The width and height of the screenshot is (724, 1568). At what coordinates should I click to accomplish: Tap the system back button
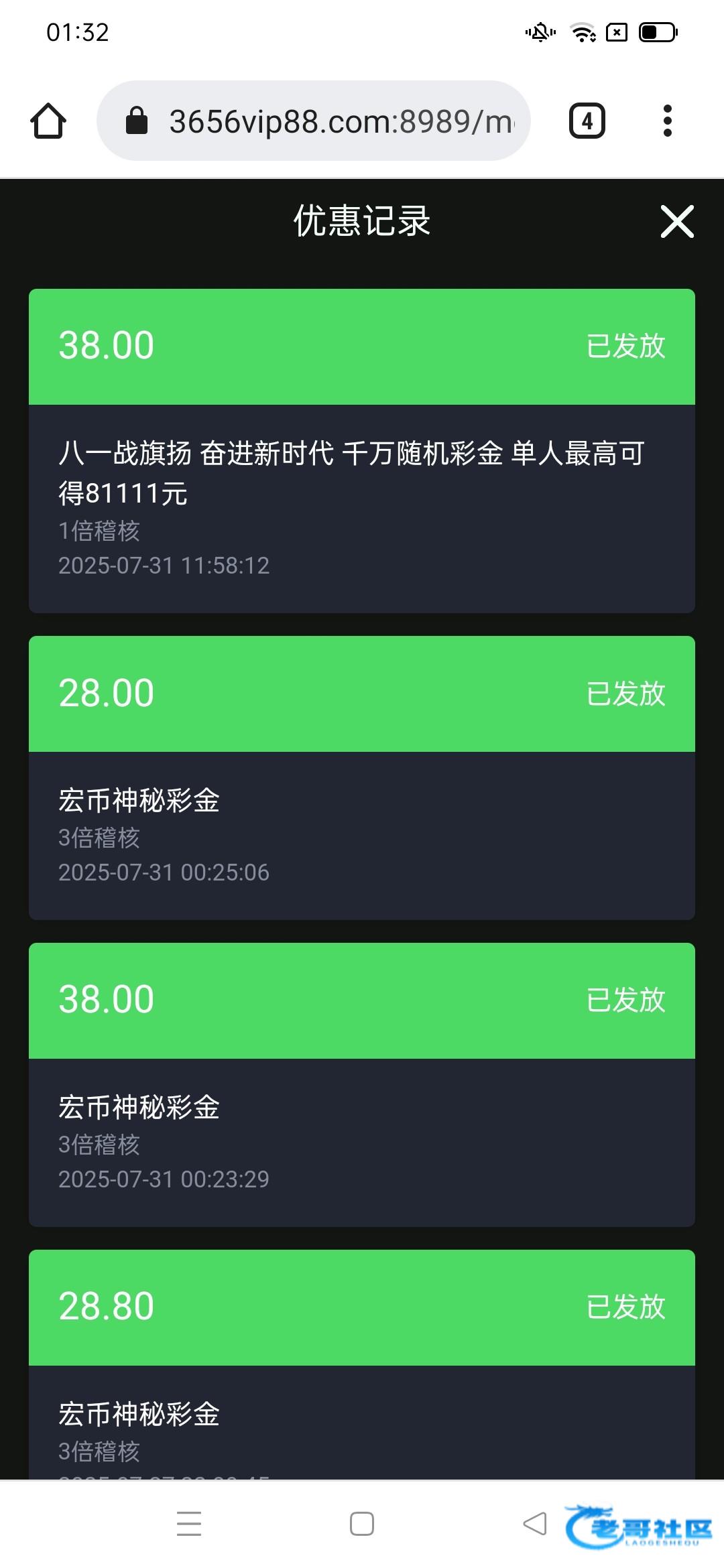pyautogui.click(x=535, y=1524)
